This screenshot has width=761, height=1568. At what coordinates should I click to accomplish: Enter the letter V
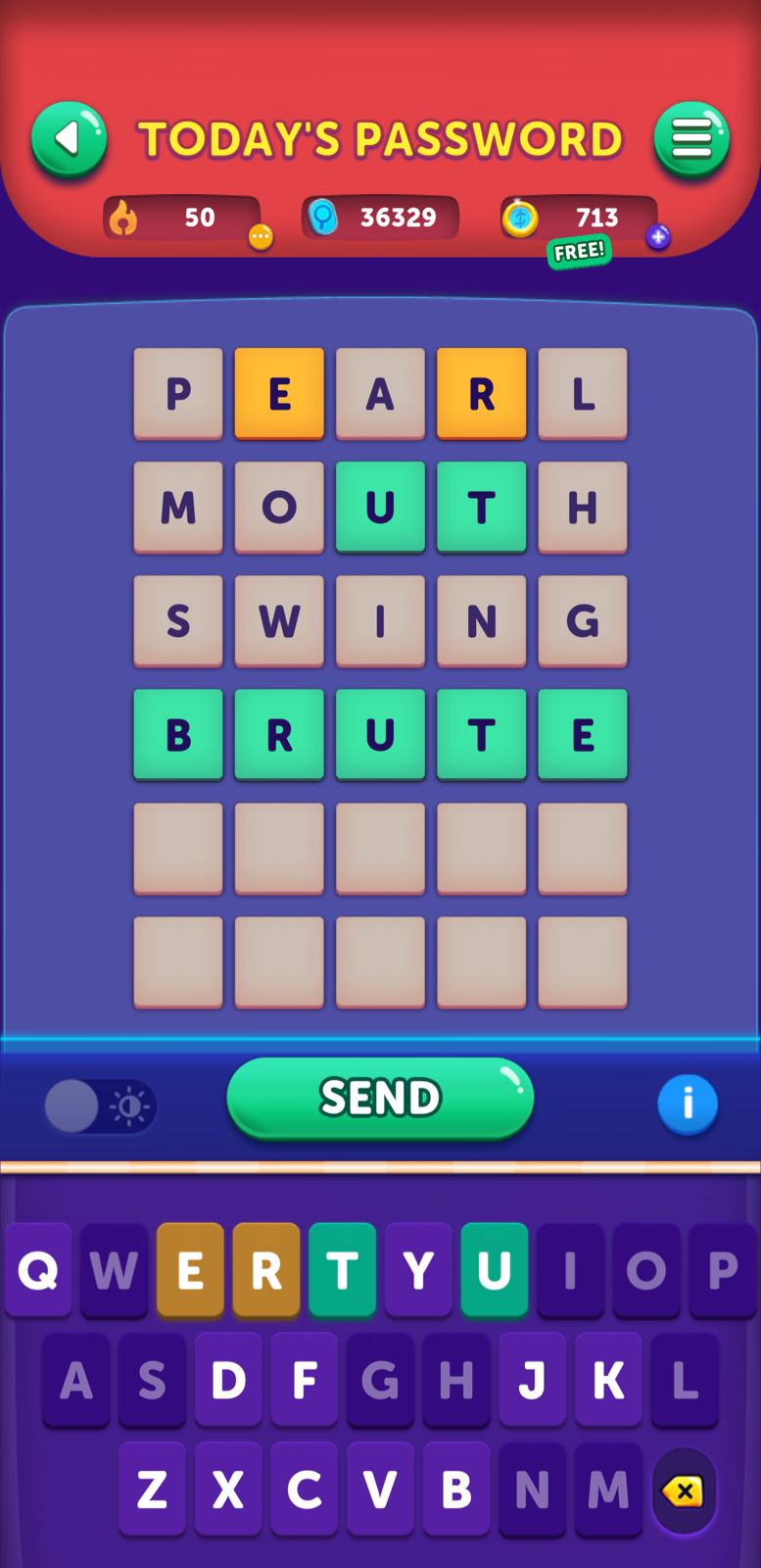tap(380, 1490)
